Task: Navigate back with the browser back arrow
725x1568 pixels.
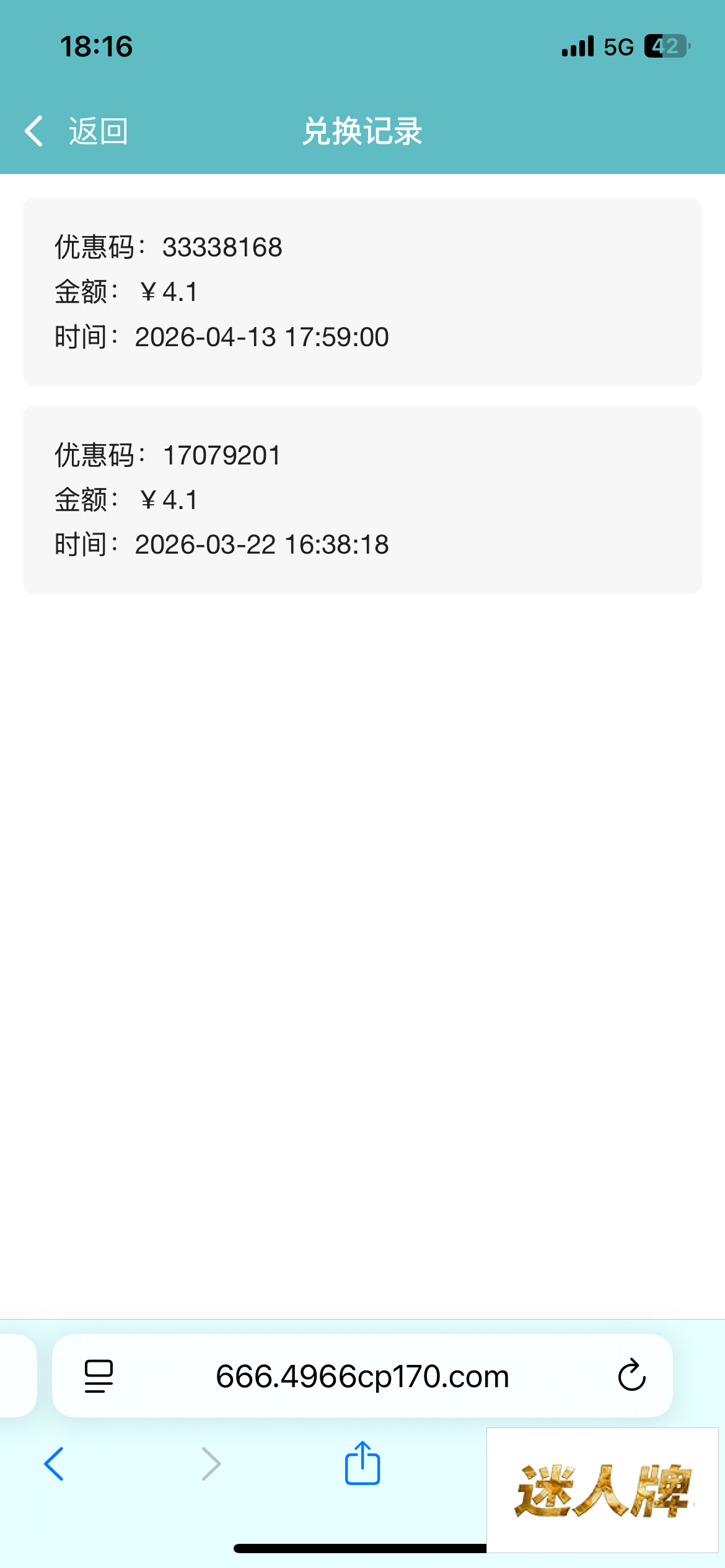Action: pyautogui.click(x=54, y=1464)
